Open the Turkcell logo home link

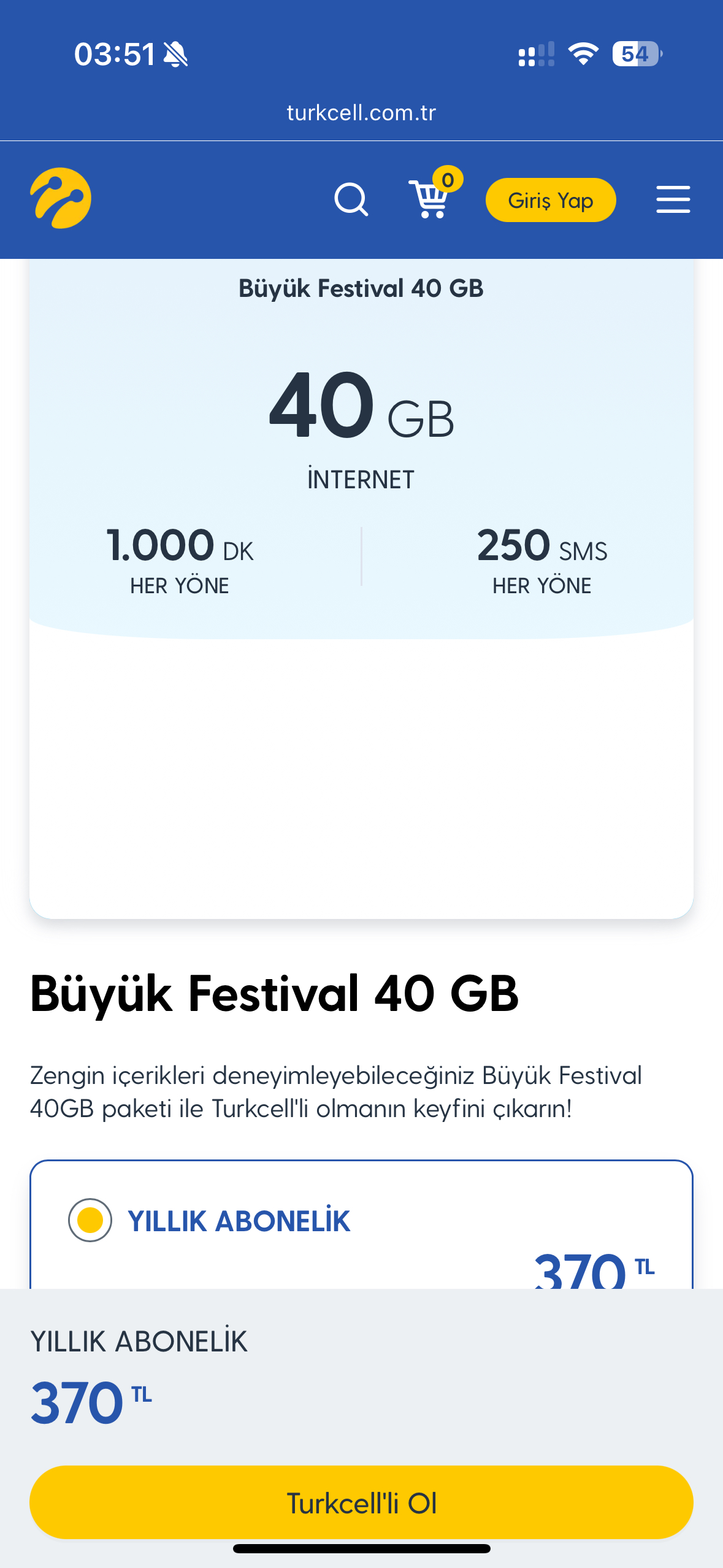point(61,198)
